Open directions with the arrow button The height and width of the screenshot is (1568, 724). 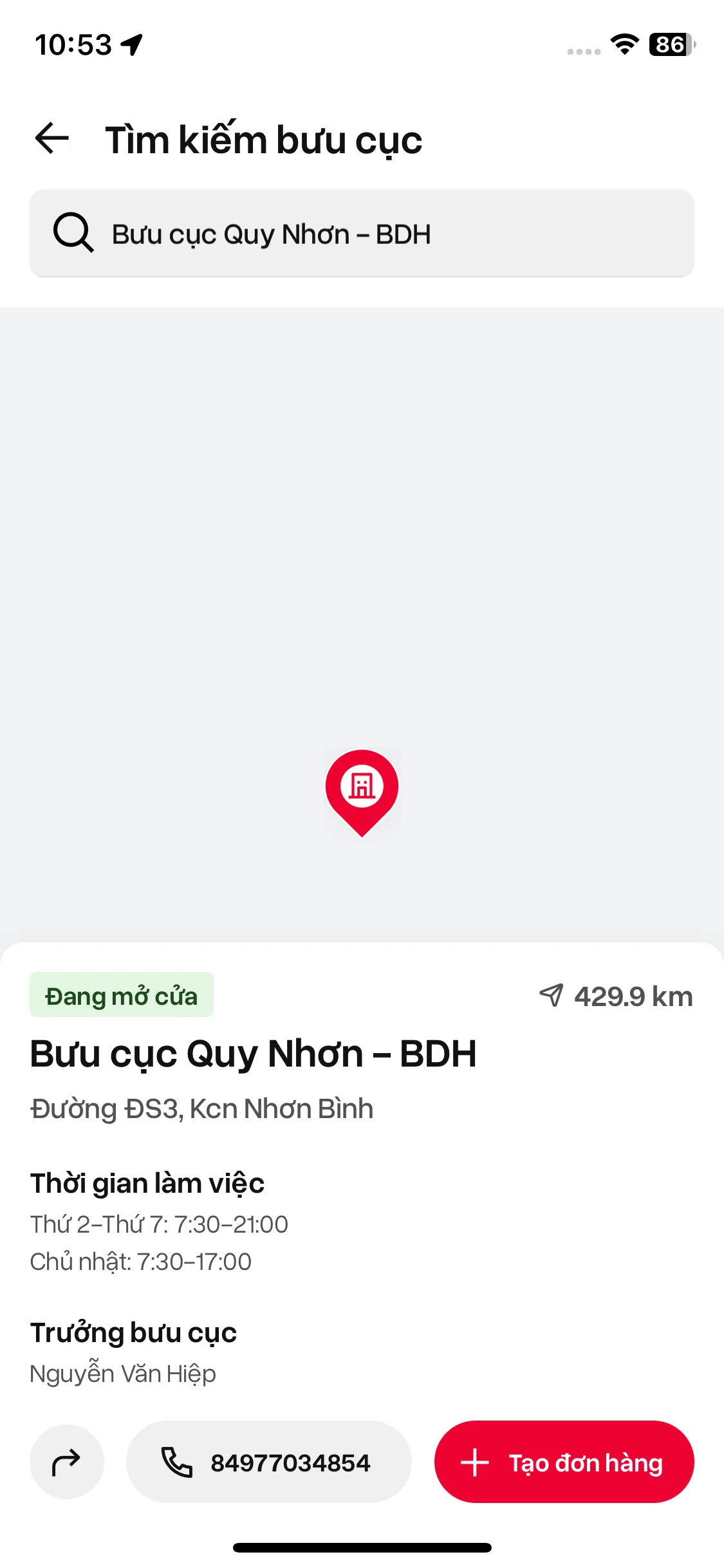click(x=66, y=1462)
